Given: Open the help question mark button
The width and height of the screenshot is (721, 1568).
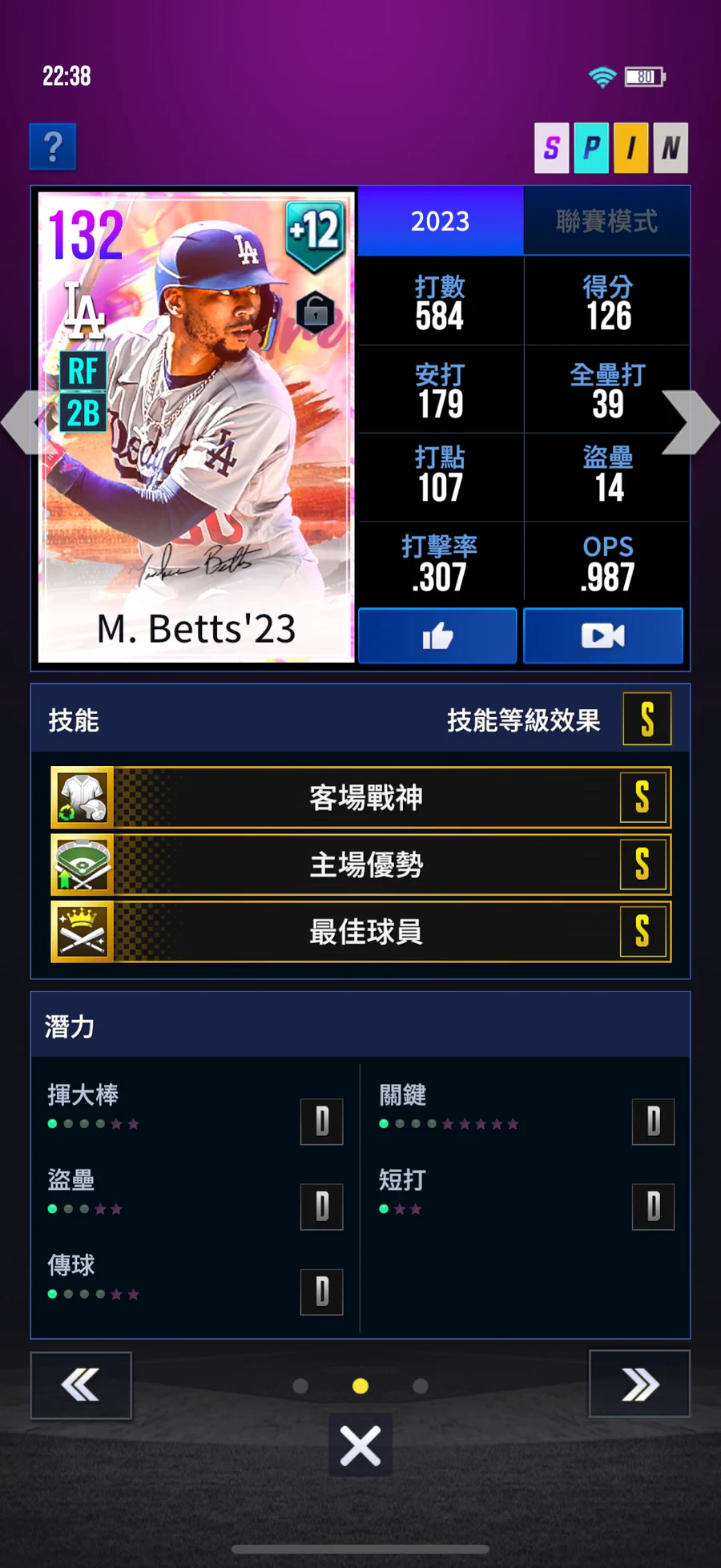Looking at the screenshot, I should click(x=53, y=147).
